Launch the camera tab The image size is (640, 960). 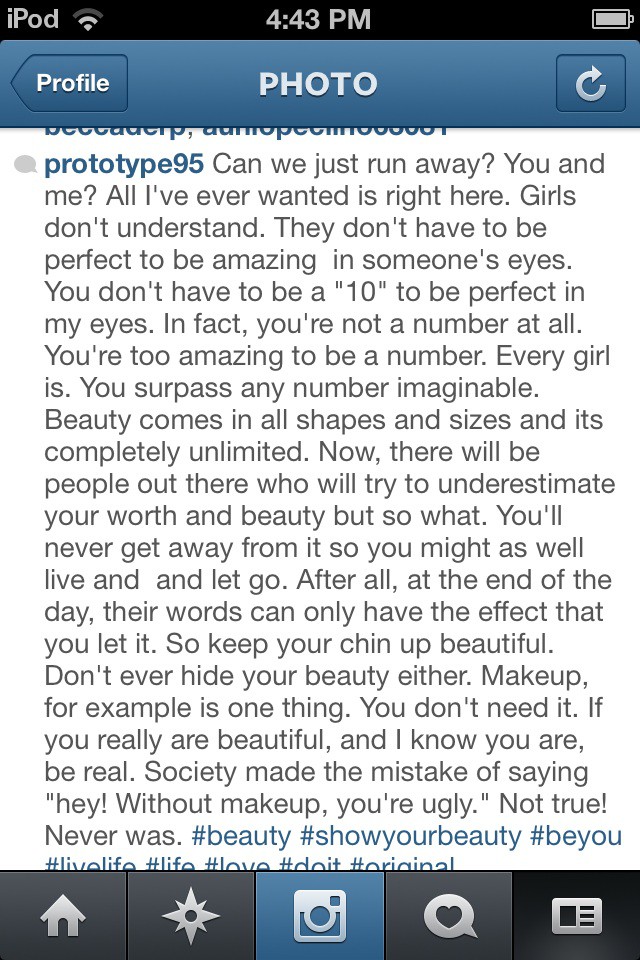[320, 915]
